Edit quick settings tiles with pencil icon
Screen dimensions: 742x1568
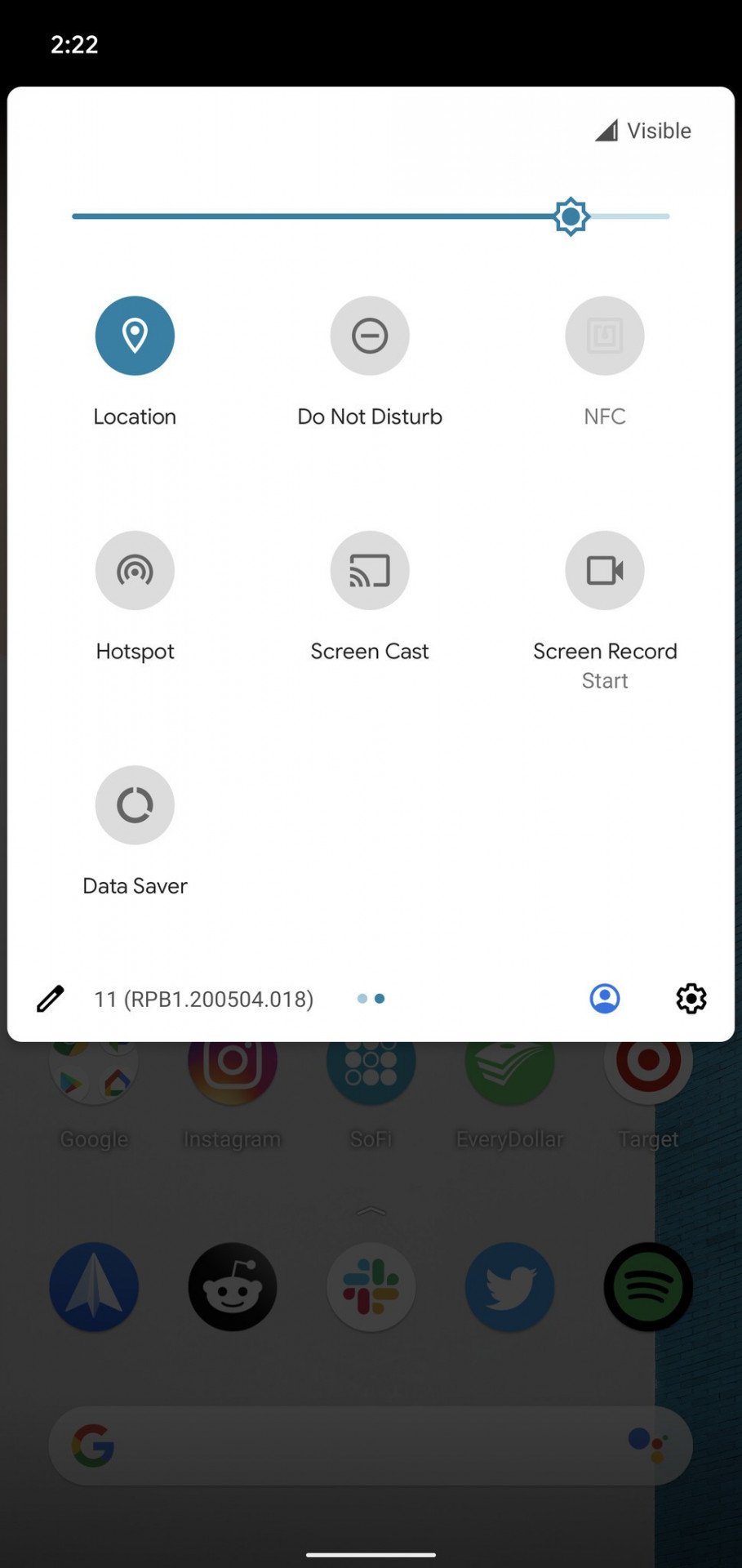(51, 998)
